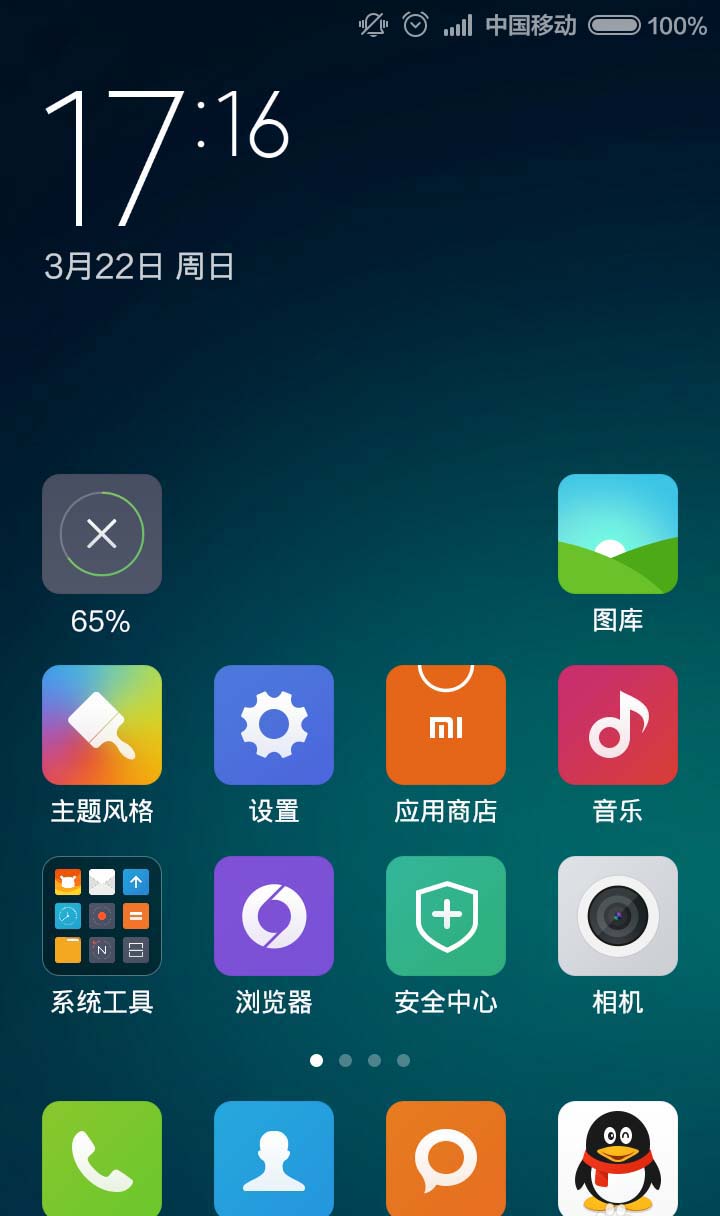This screenshot has width=720, height=1216.
Task: Launch the 浏览器 browser
Action: pyautogui.click(x=273, y=916)
